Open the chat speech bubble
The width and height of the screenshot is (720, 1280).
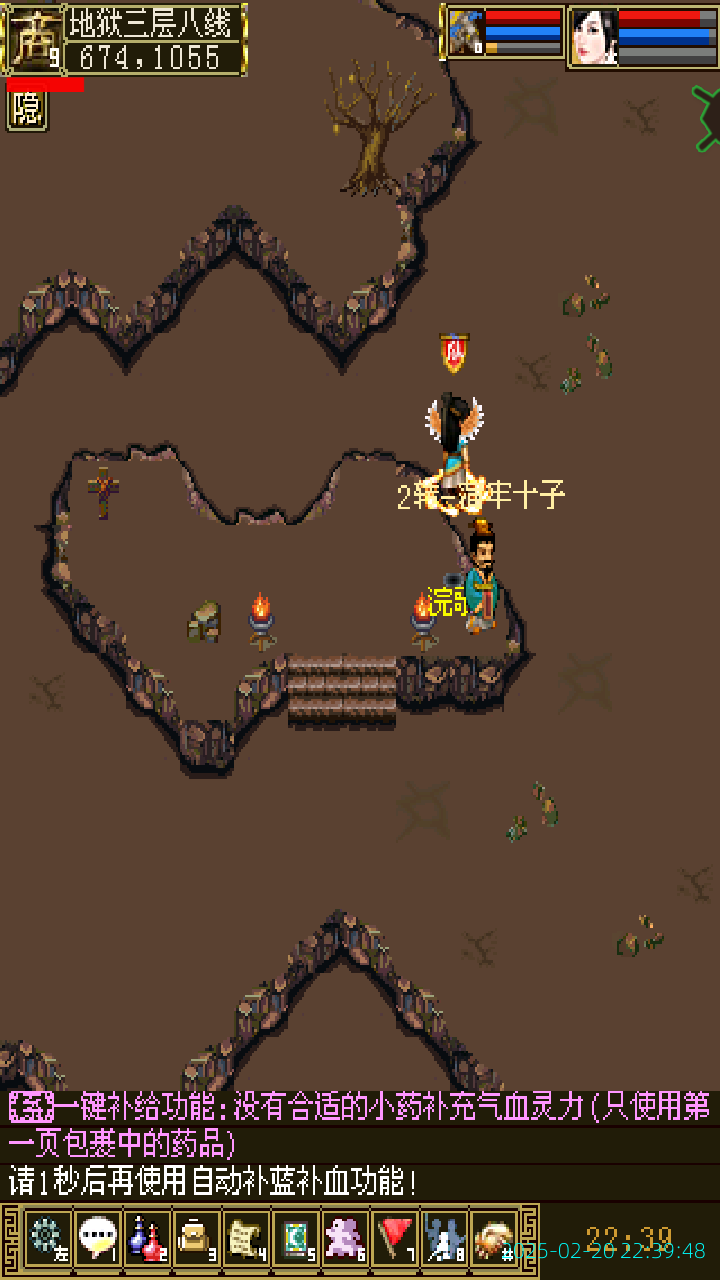[97, 1237]
